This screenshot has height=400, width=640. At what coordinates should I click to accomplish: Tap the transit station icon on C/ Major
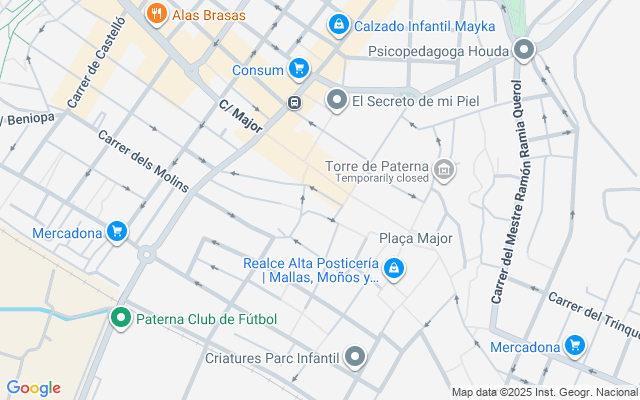295,101
